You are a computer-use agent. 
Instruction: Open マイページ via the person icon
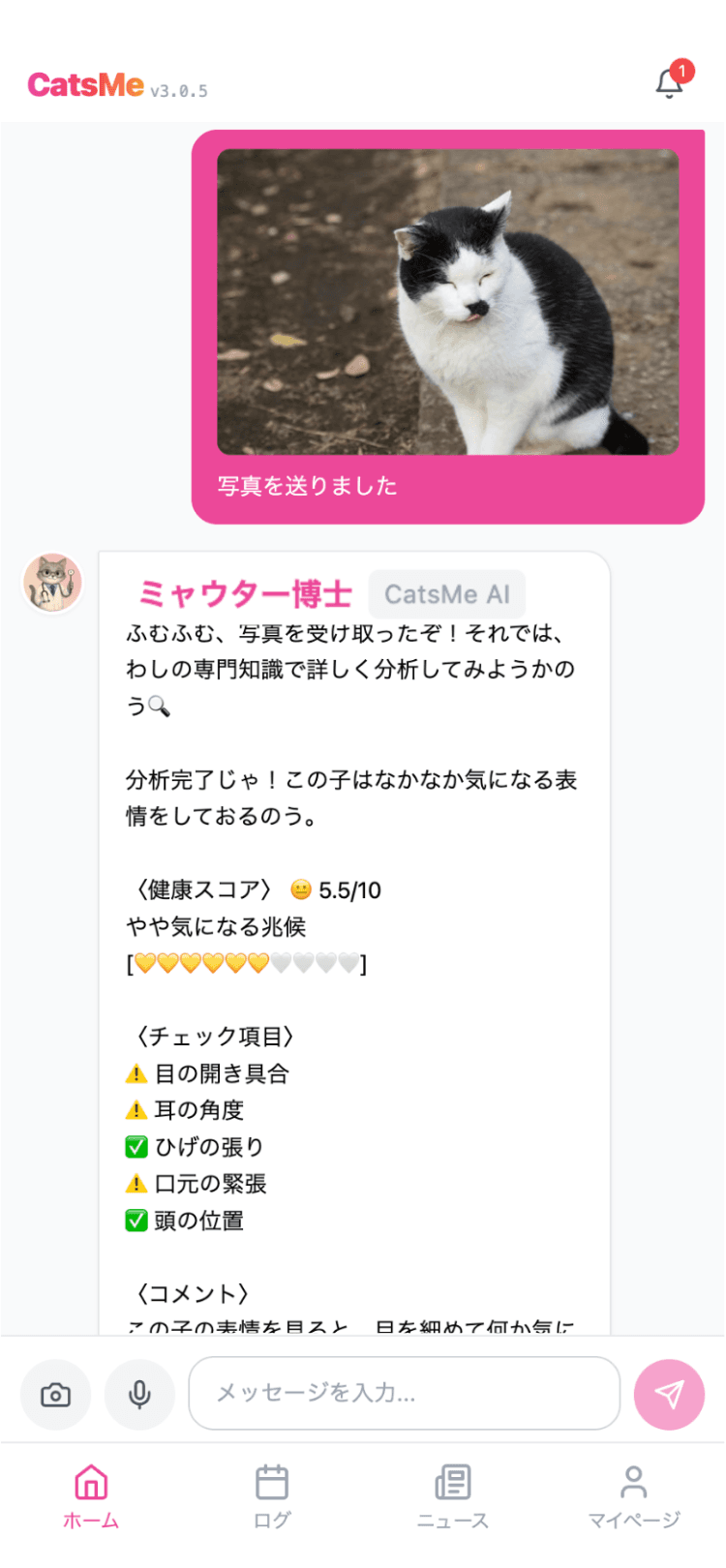[x=634, y=1481]
